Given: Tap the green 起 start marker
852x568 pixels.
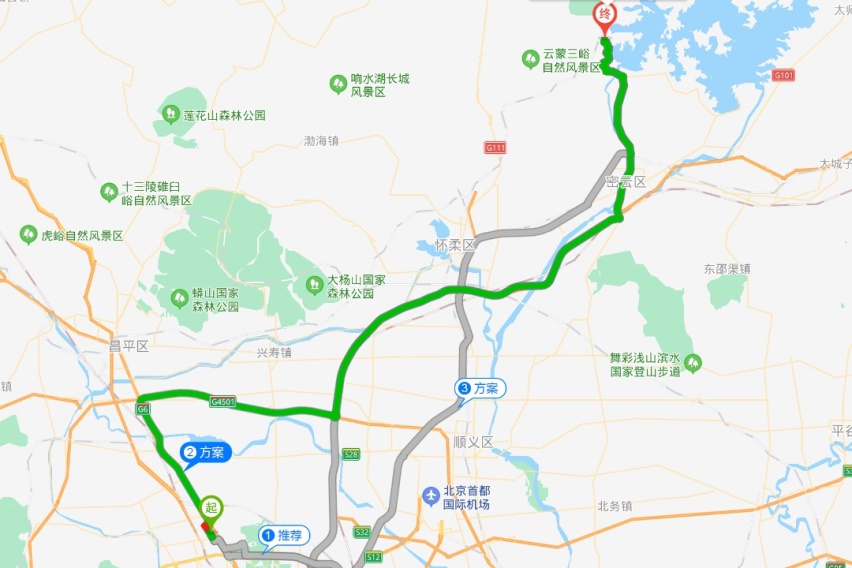Looking at the screenshot, I should [x=211, y=507].
